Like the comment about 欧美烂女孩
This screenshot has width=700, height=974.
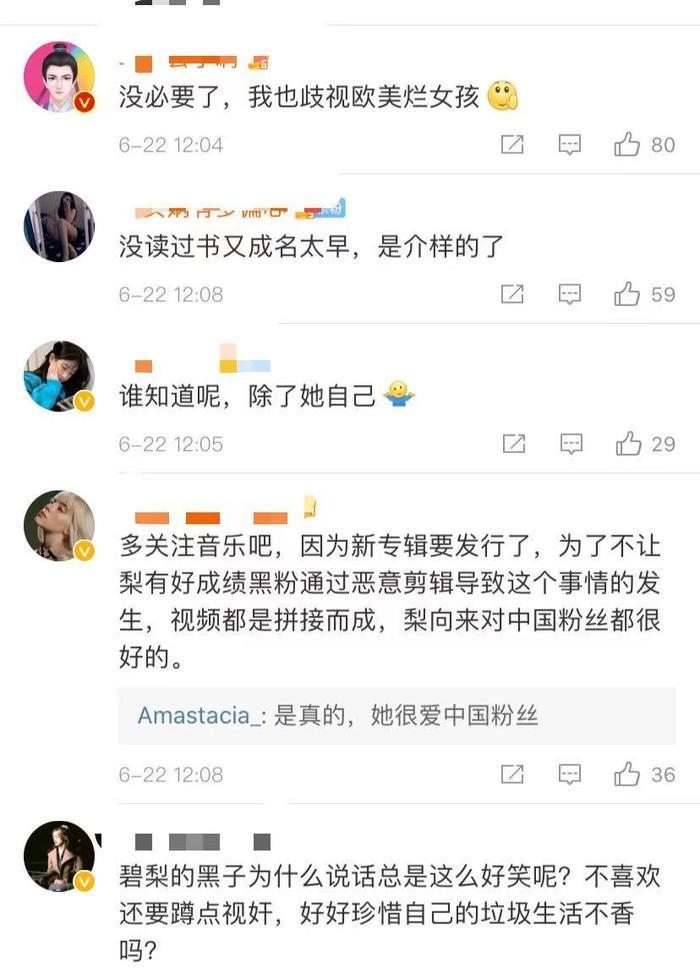628,145
